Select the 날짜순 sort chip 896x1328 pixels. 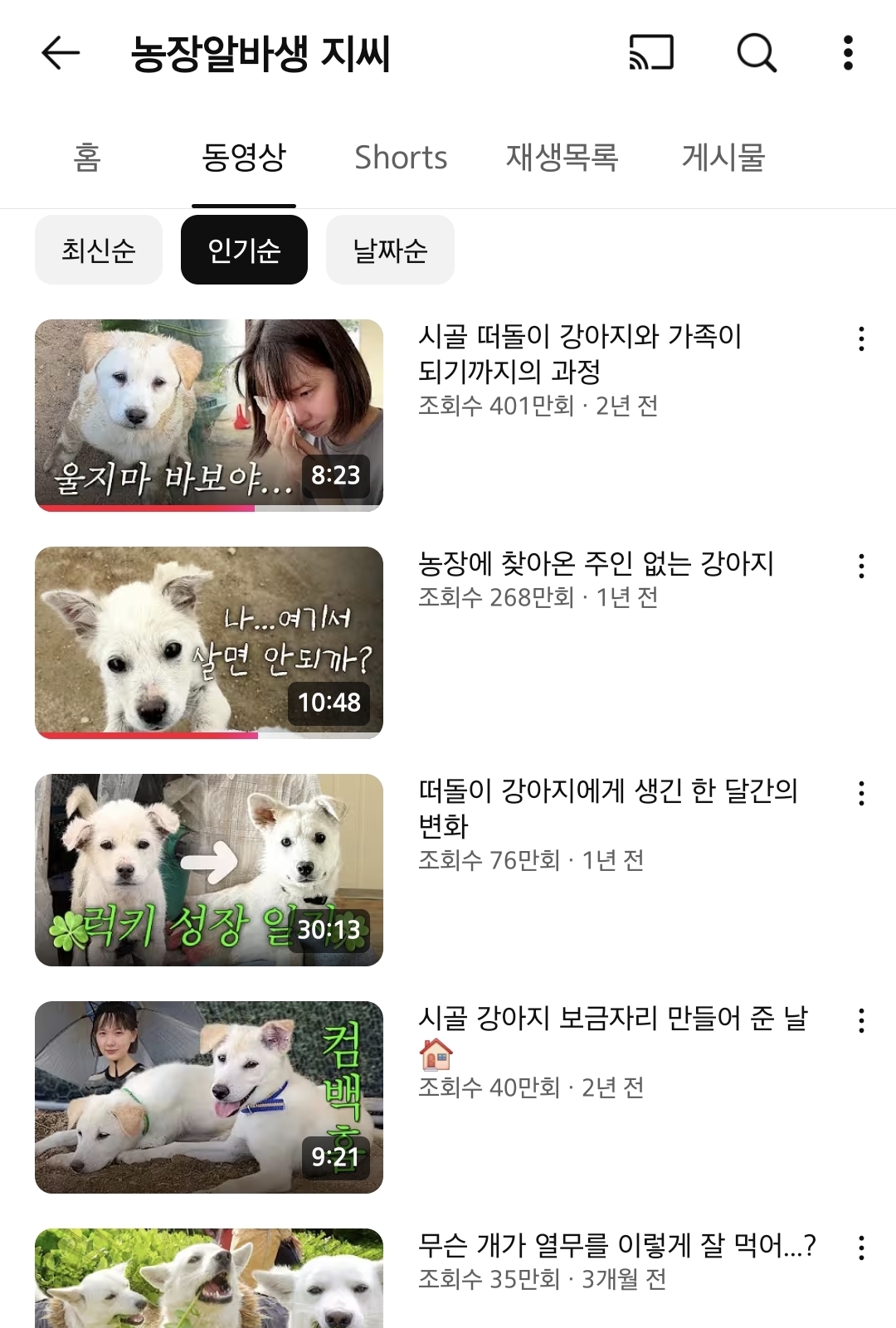tap(390, 250)
